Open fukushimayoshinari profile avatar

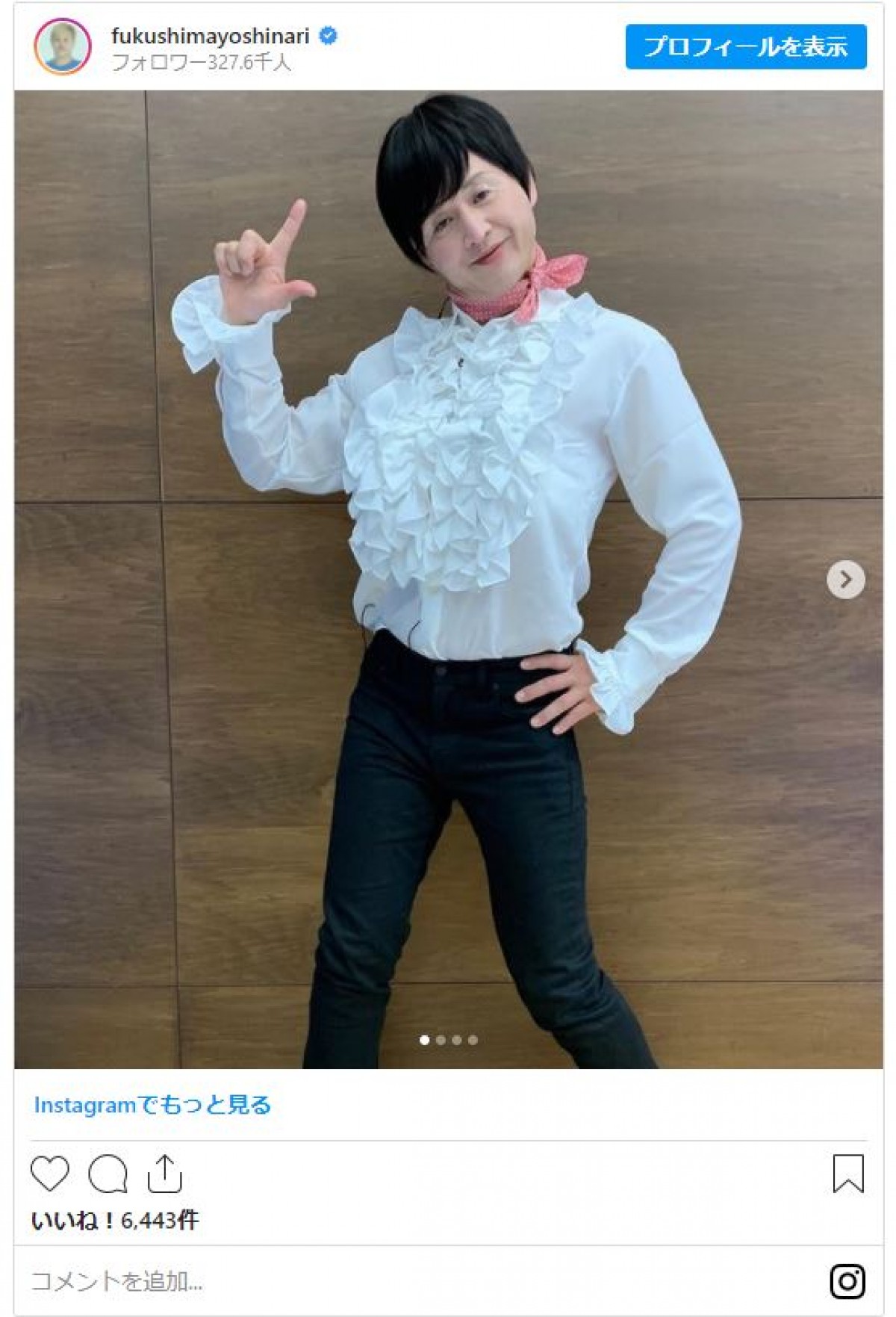(63, 46)
